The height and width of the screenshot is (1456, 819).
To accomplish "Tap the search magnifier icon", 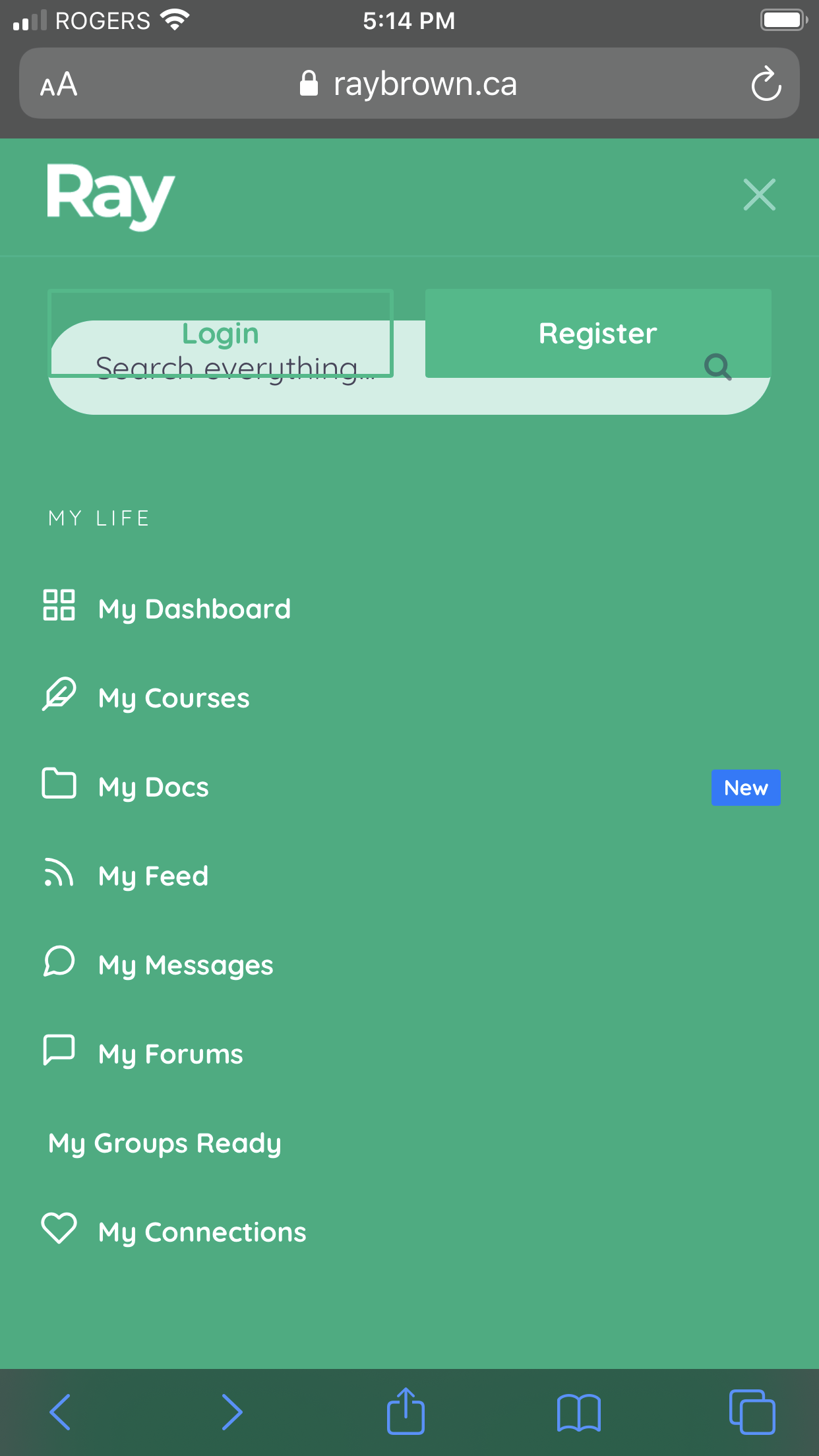I will pyautogui.click(x=717, y=367).
